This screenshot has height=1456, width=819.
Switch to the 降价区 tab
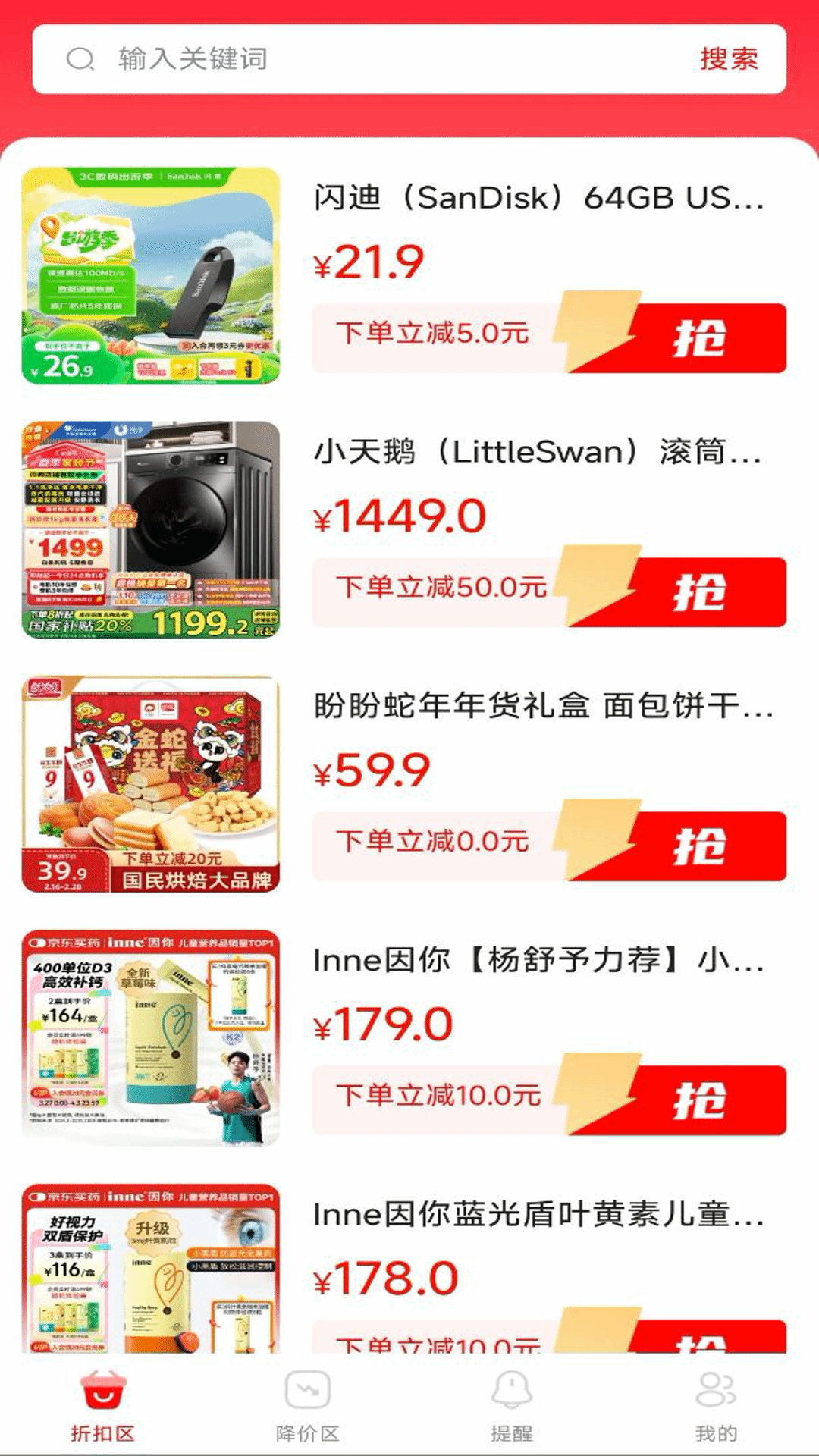point(307,1407)
